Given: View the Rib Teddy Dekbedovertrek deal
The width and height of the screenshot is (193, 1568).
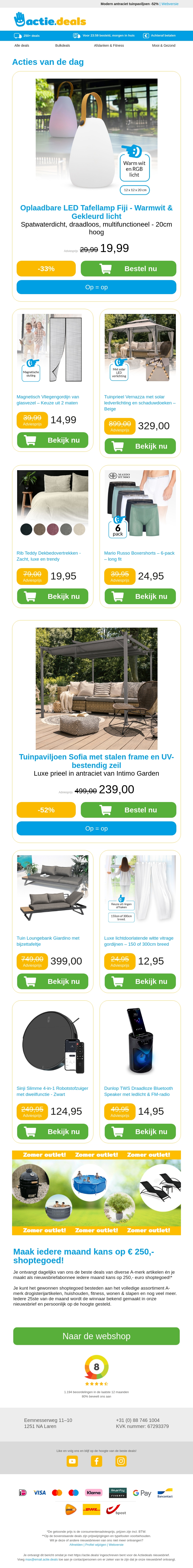Looking at the screenshot, I should click(53, 596).
